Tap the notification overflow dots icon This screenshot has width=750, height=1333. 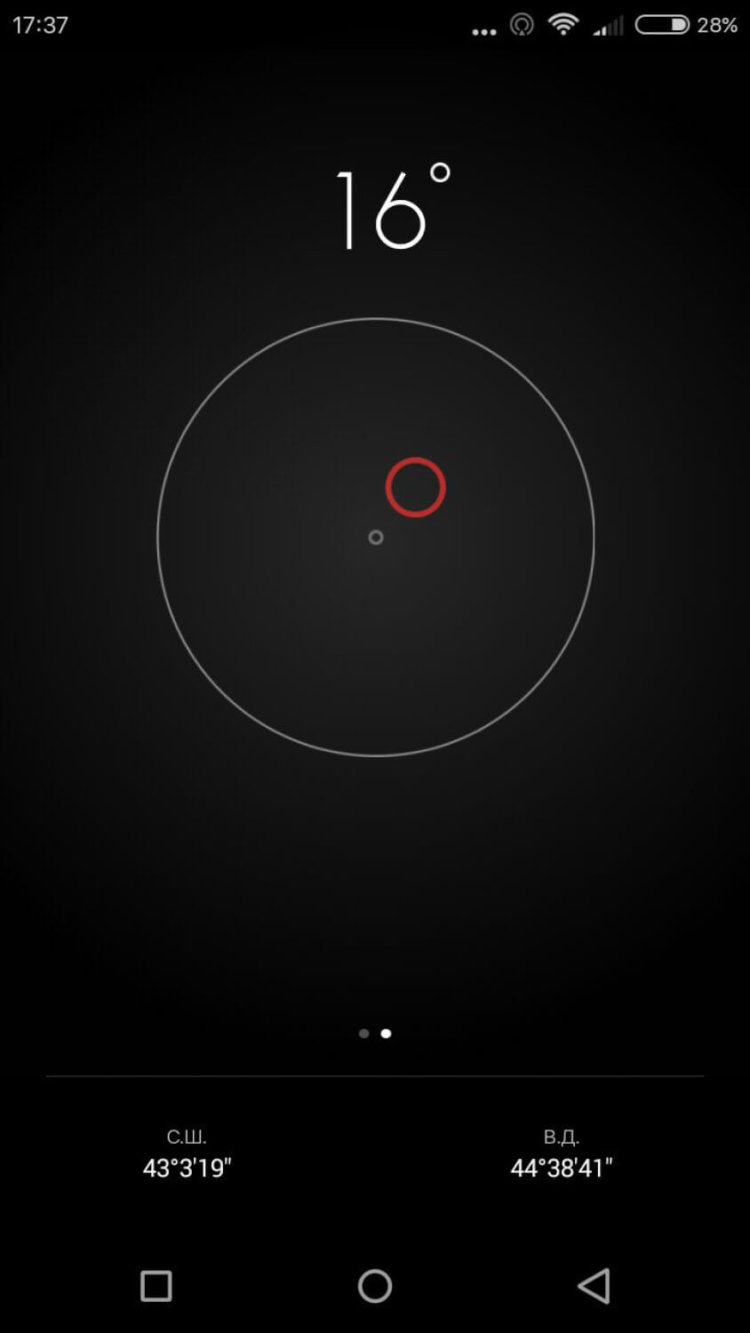click(x=483, y=31)
